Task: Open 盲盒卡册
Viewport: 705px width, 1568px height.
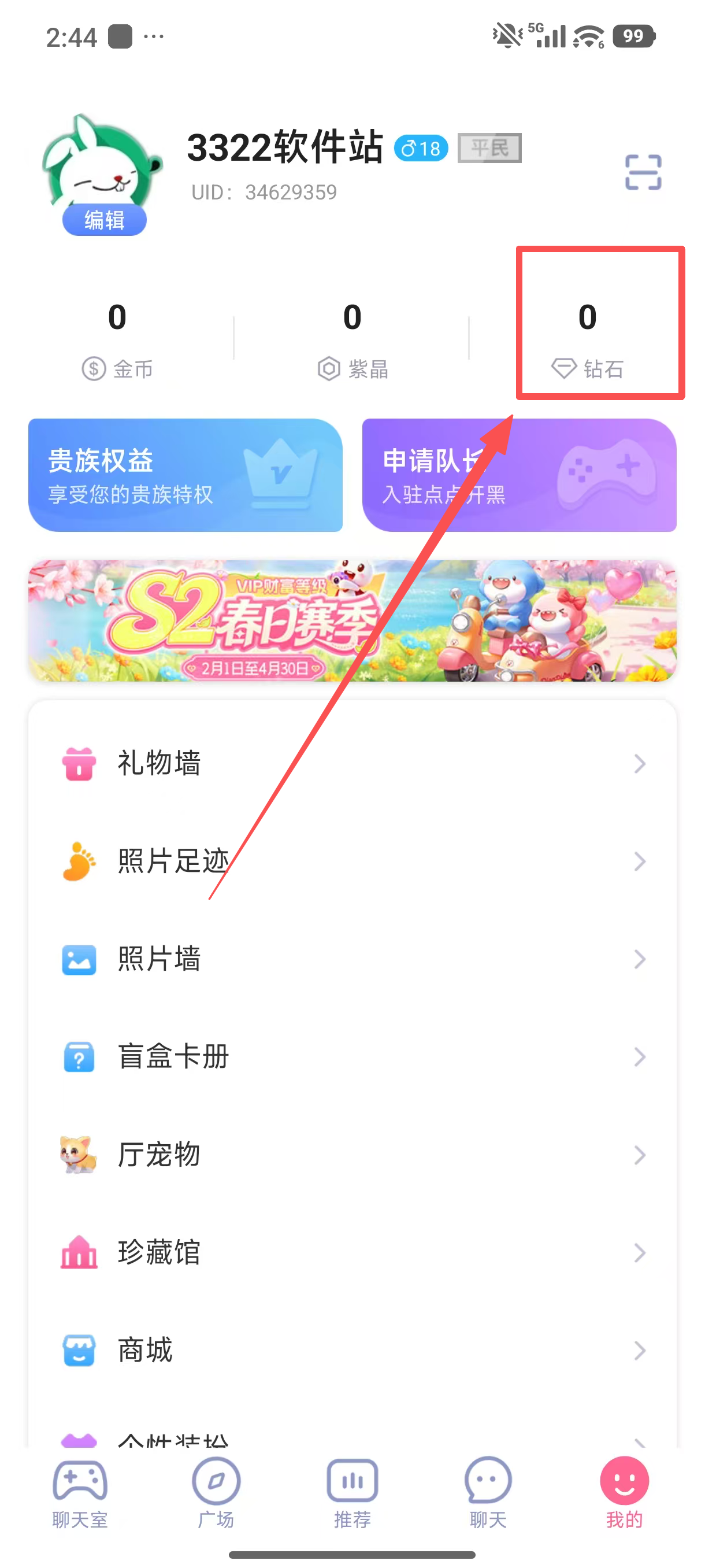Action: click(x=352, y=1057)
